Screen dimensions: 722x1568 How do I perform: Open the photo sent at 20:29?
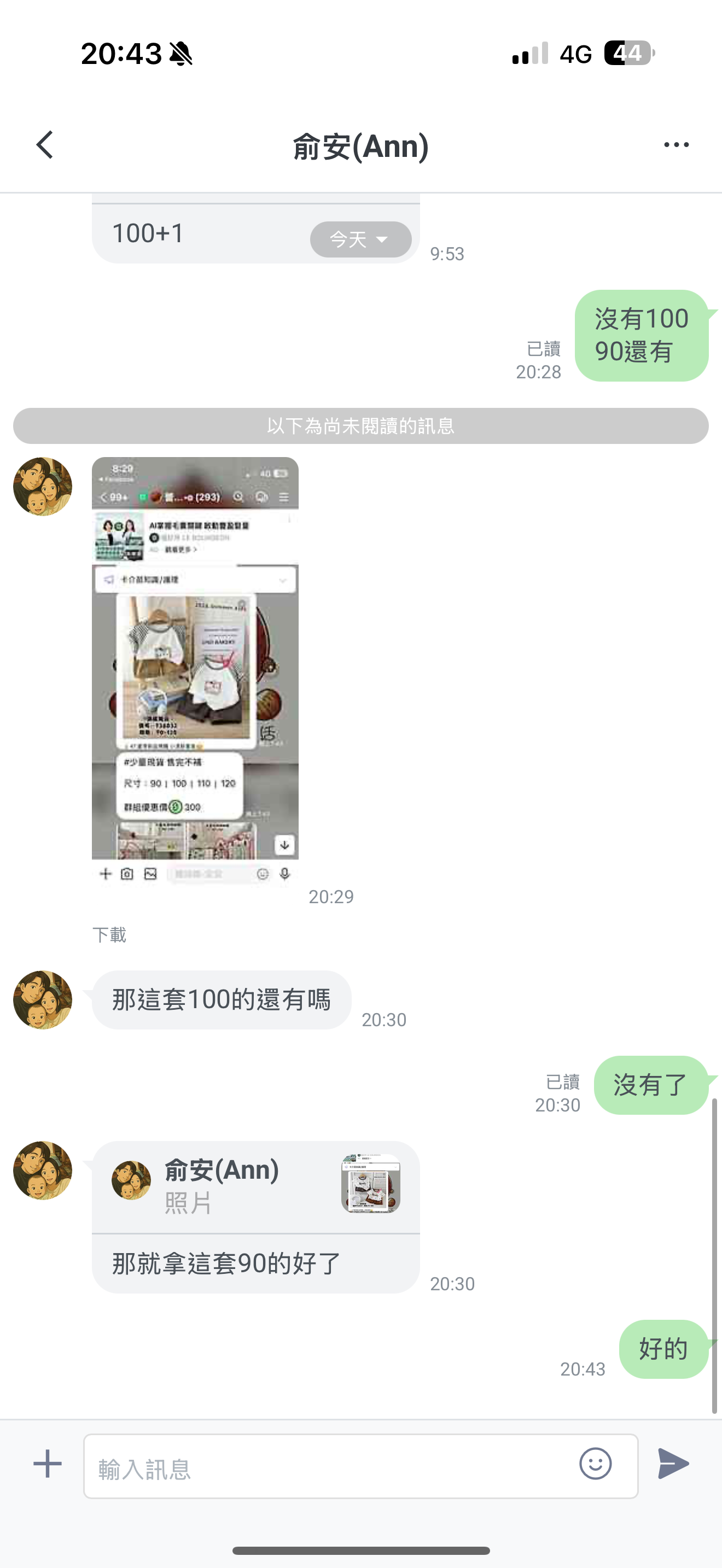[195, 670]
